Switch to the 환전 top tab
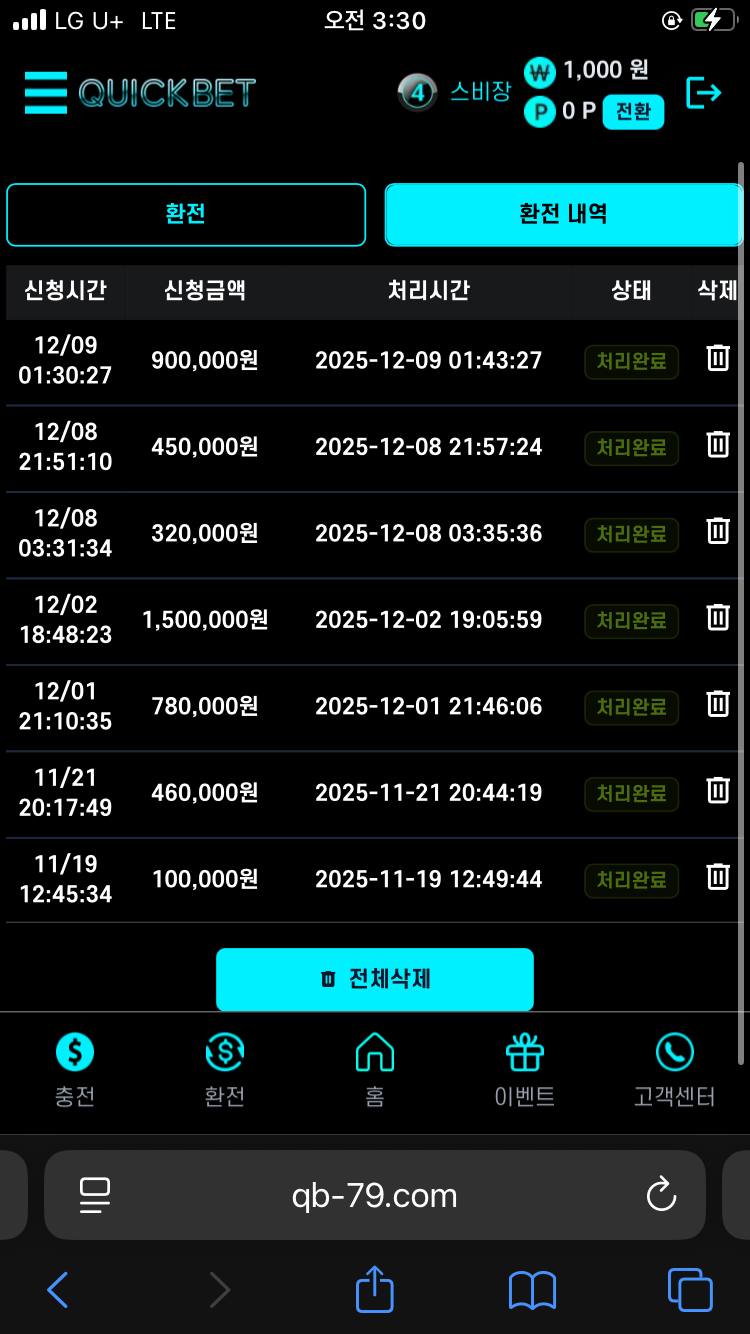 coord(186,214)
